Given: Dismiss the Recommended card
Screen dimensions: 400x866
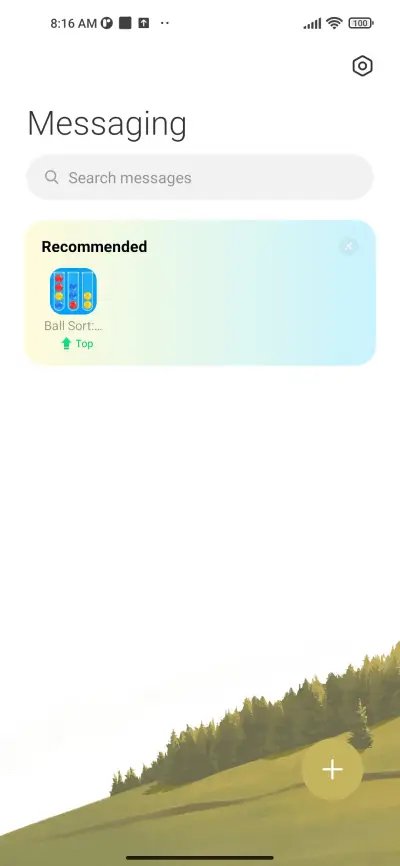Looking at the screenshot, I should pyautogui.click(x=349, y=246).
